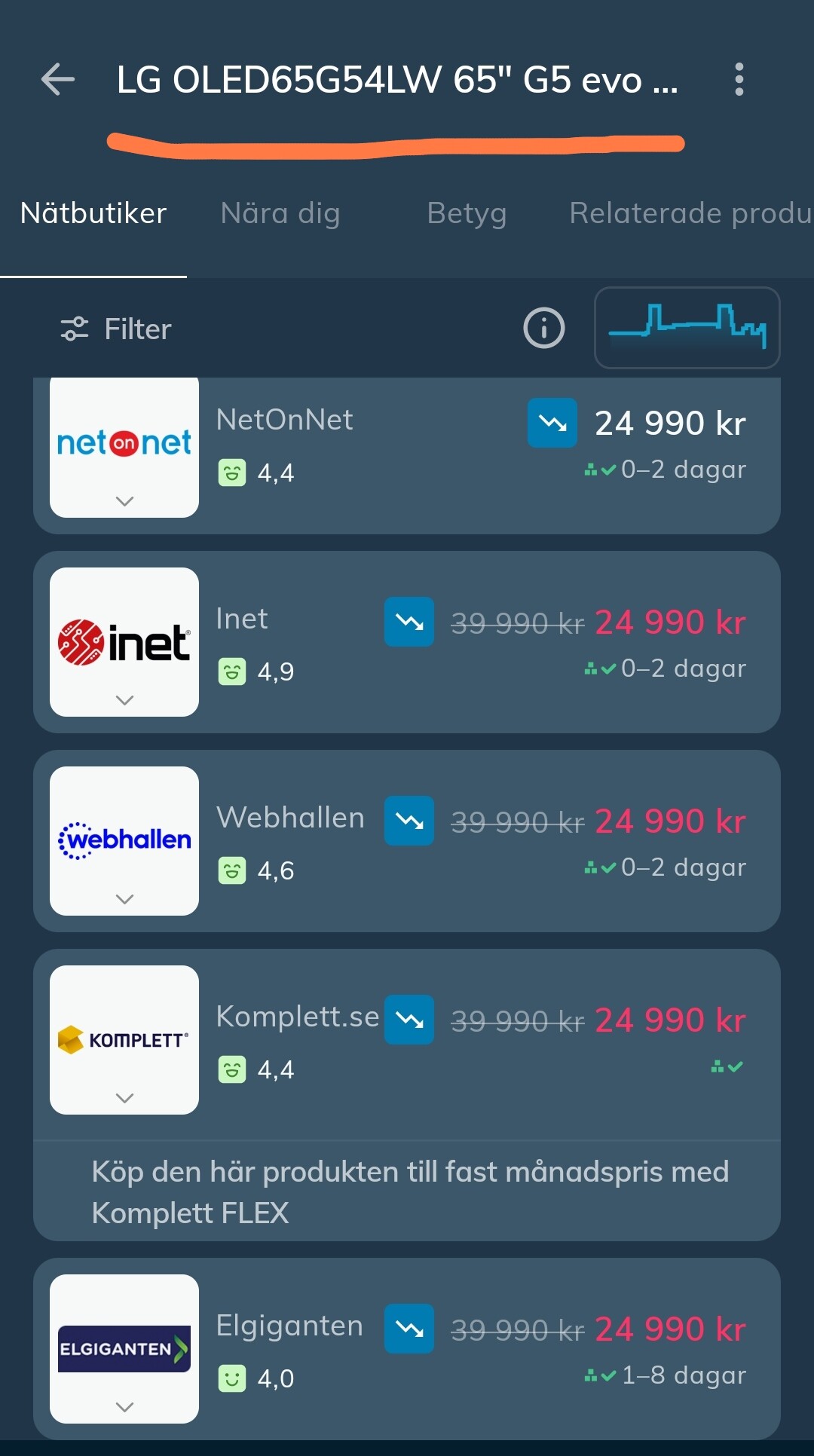
Task: Open the Relaterade produkter tab
Action: pyautogui.click(x=690, y=213)
